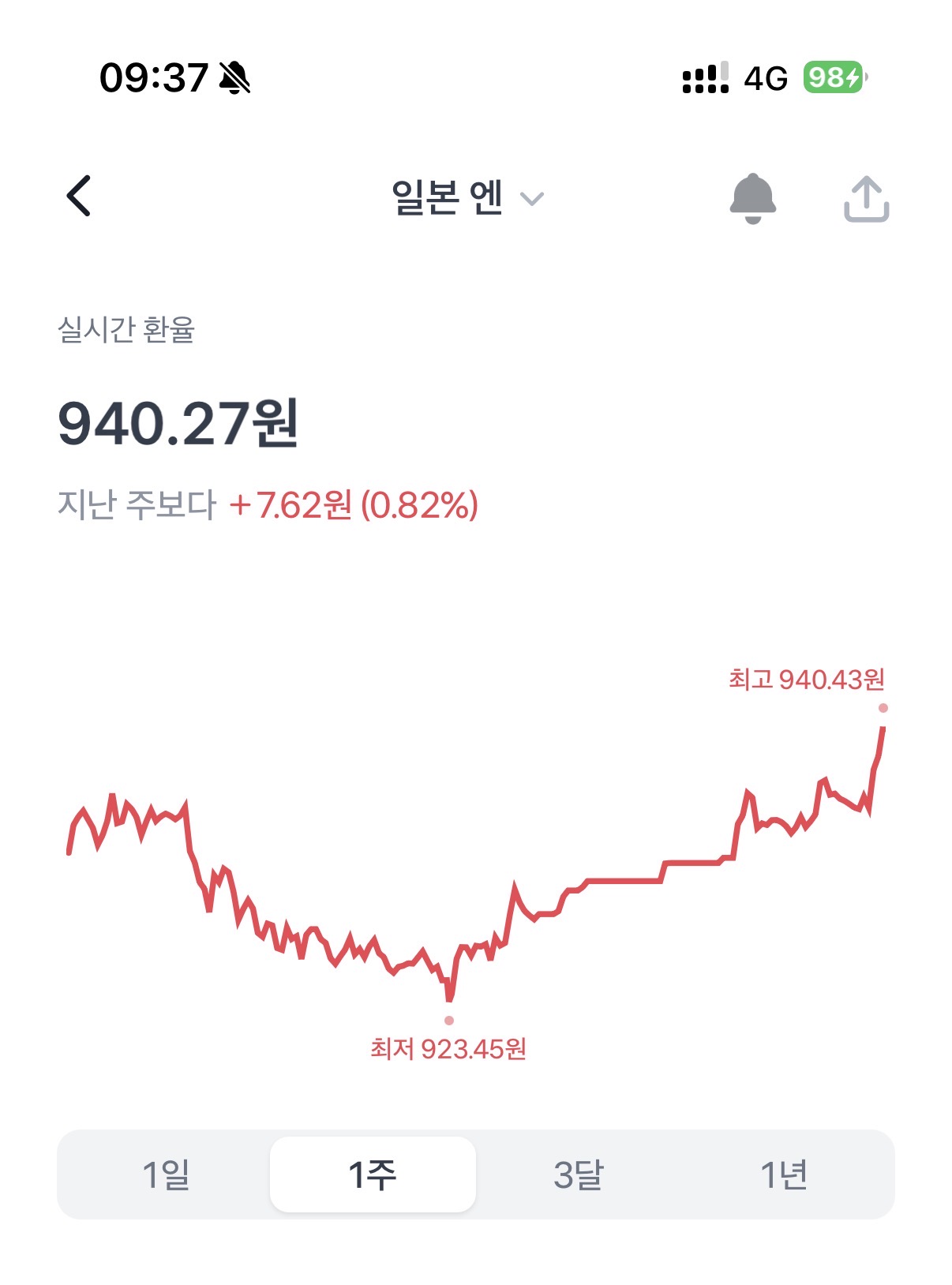Share this exchange rate
This screenshot has width=952, height=1285.
tap(866, 198)
